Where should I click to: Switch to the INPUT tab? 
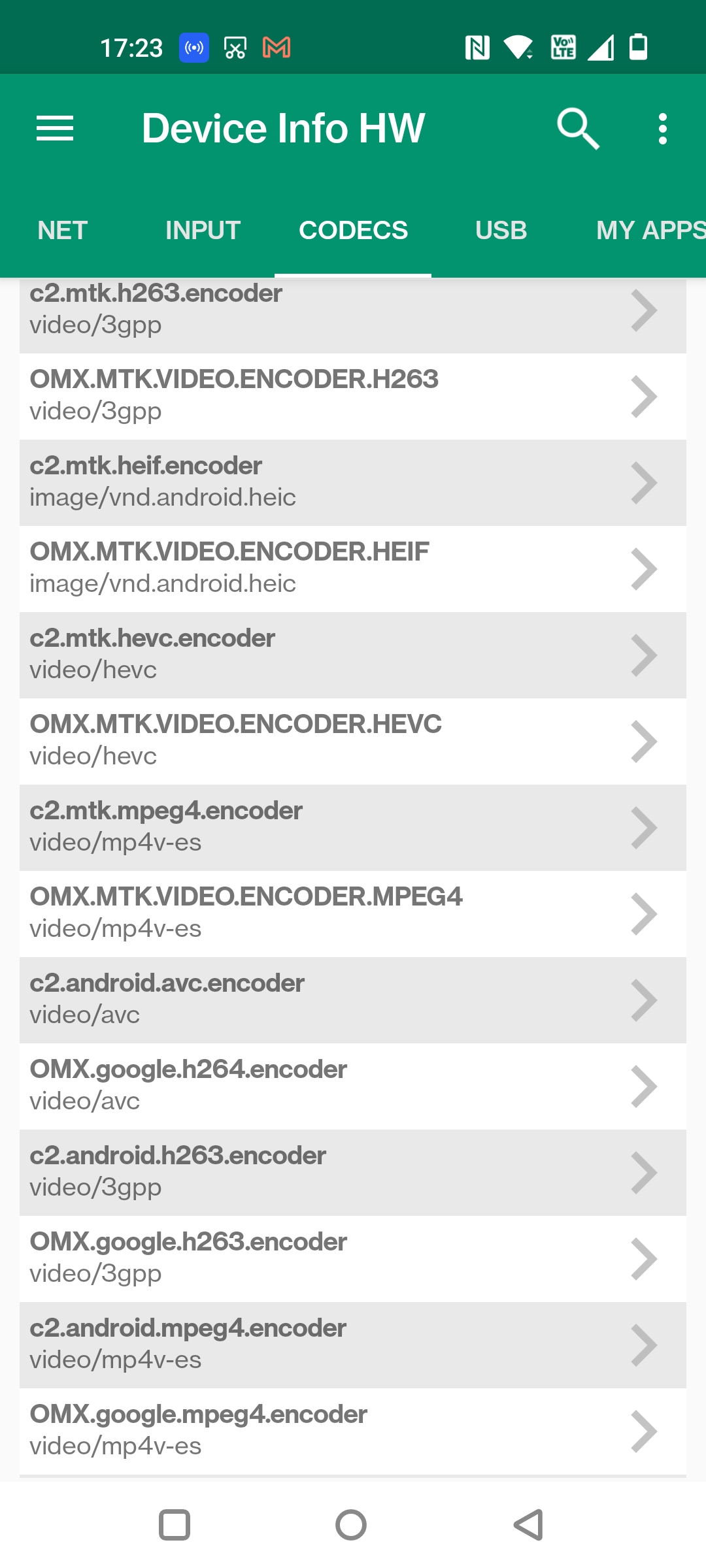[203, 231]
